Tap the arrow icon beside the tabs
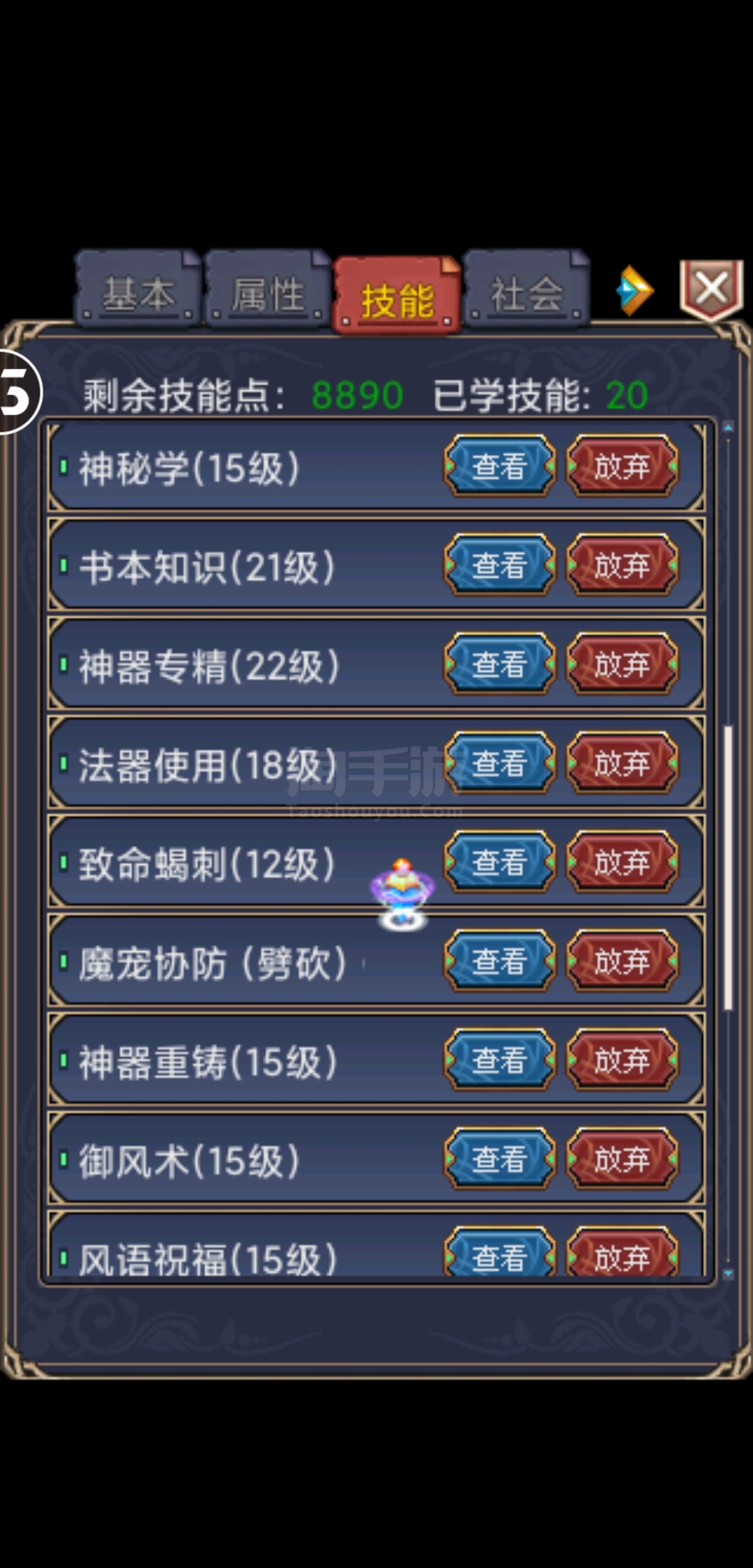 coord(634,290)
